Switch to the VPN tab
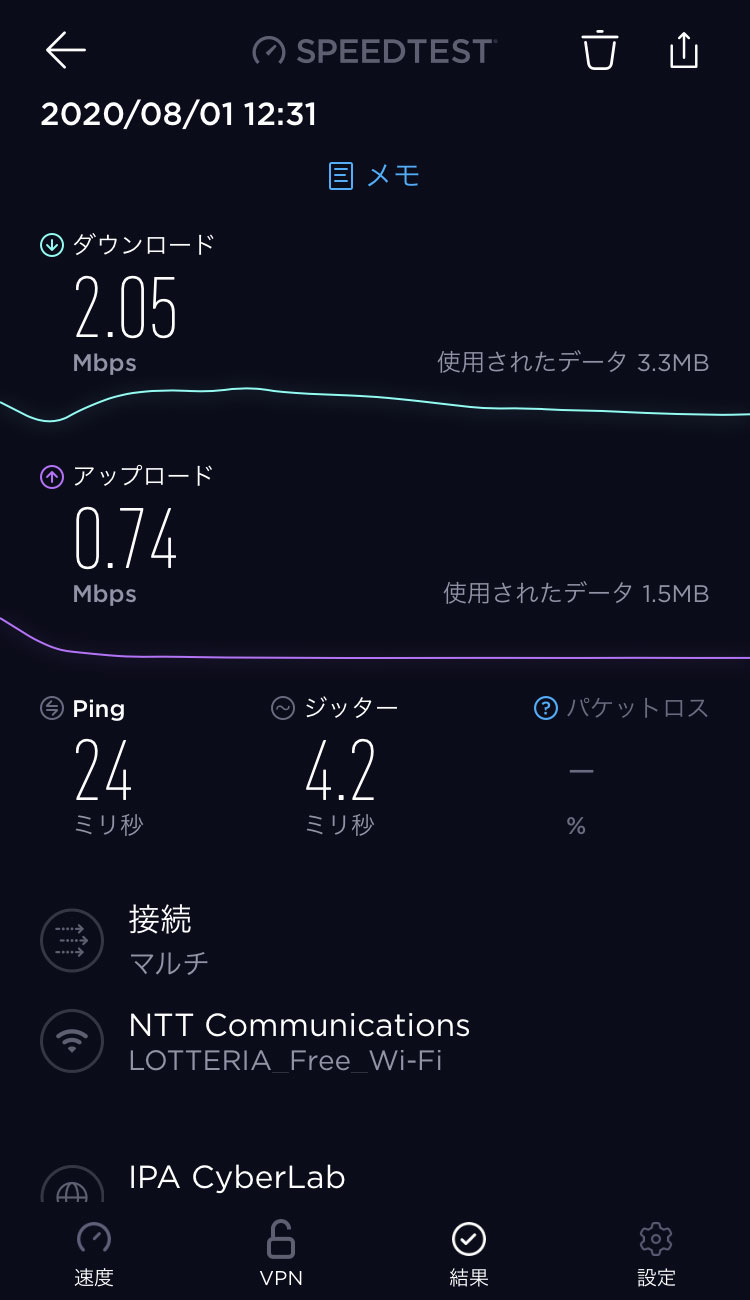This screenshot has height=1300, width=750. [280, 1252]
